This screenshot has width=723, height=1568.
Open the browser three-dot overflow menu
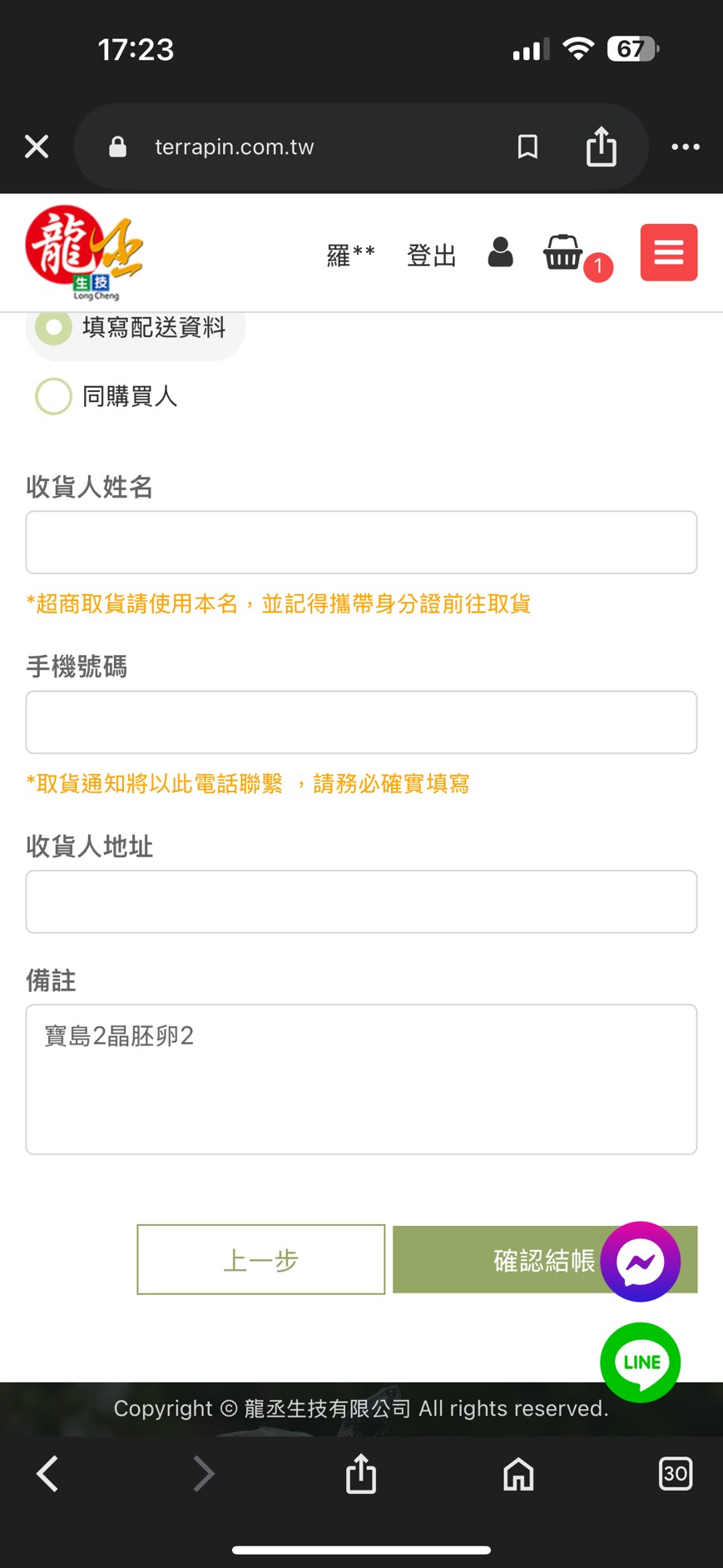tap(686, 146)
